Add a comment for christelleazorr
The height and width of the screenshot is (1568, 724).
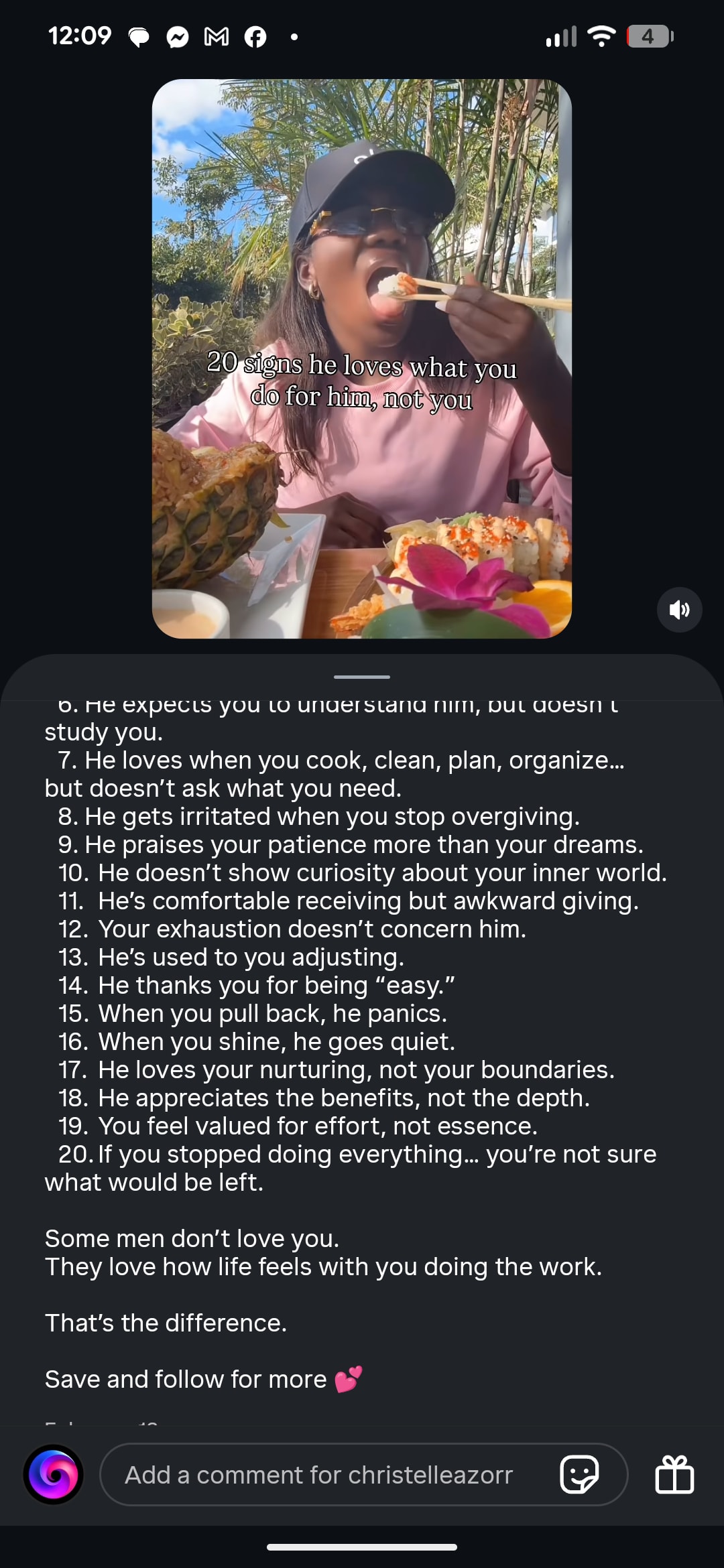point(363,1474)
